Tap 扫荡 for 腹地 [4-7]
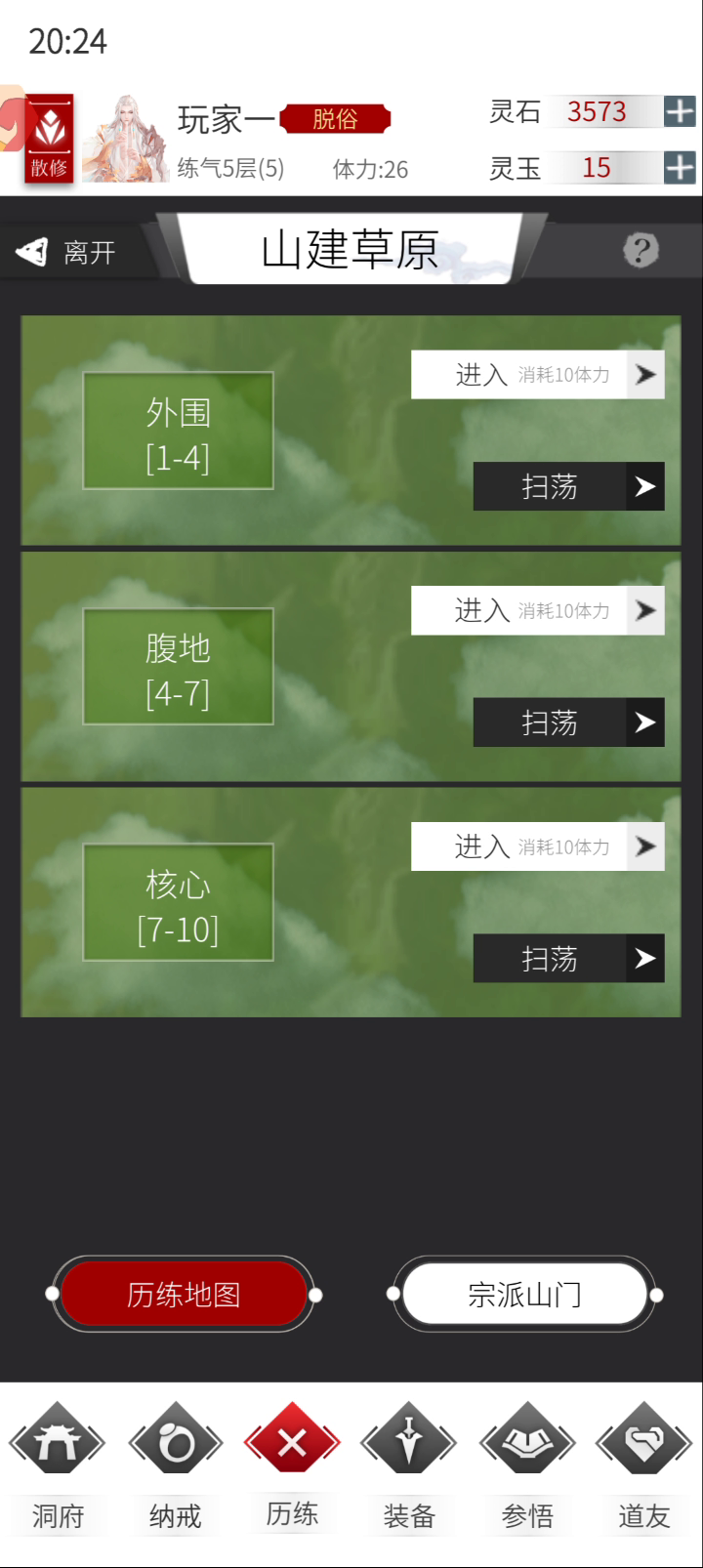The width and height of the screenshot is (703, 1568). click(x=568, y=722)
